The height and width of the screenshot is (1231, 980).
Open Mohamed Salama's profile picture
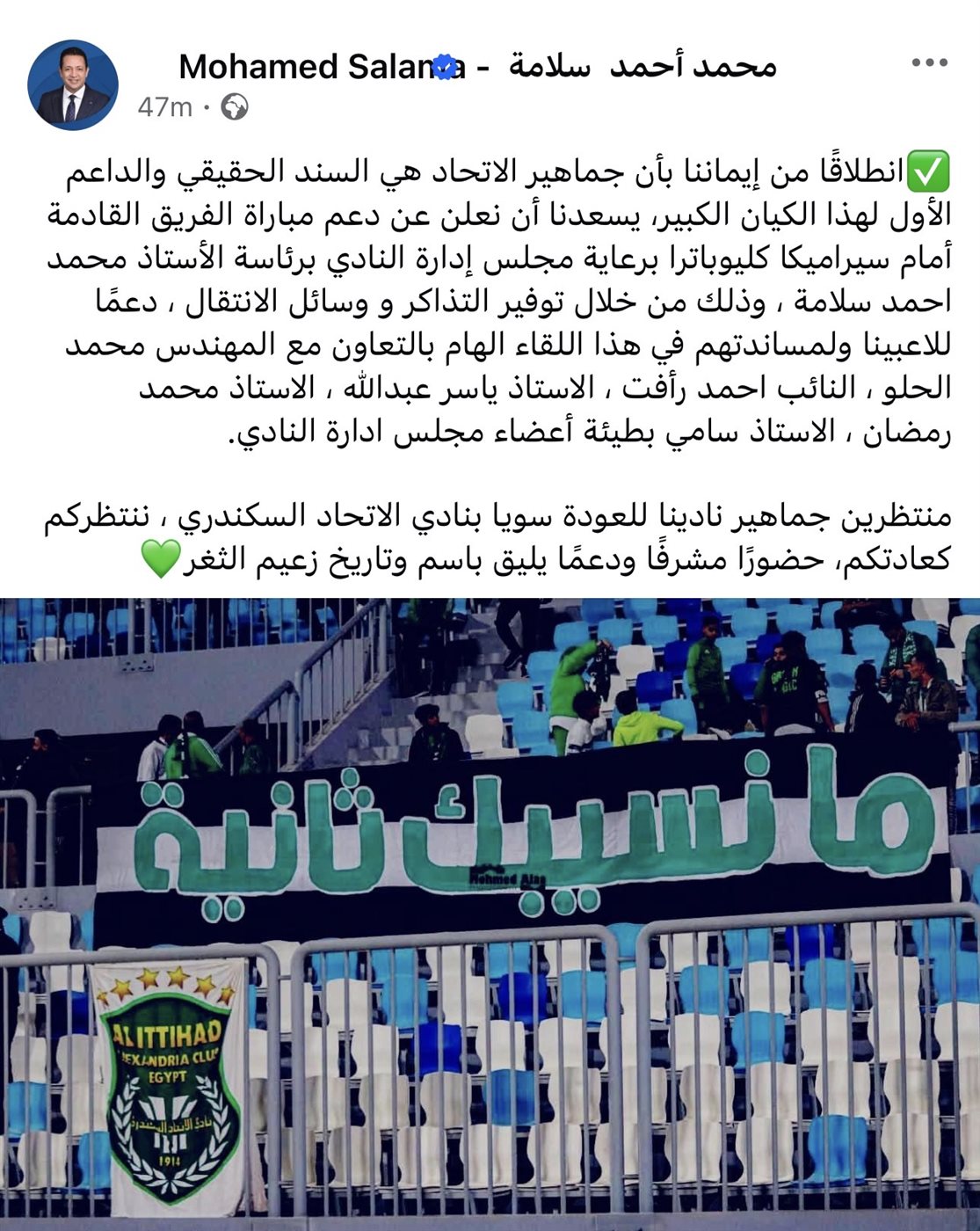73,85
